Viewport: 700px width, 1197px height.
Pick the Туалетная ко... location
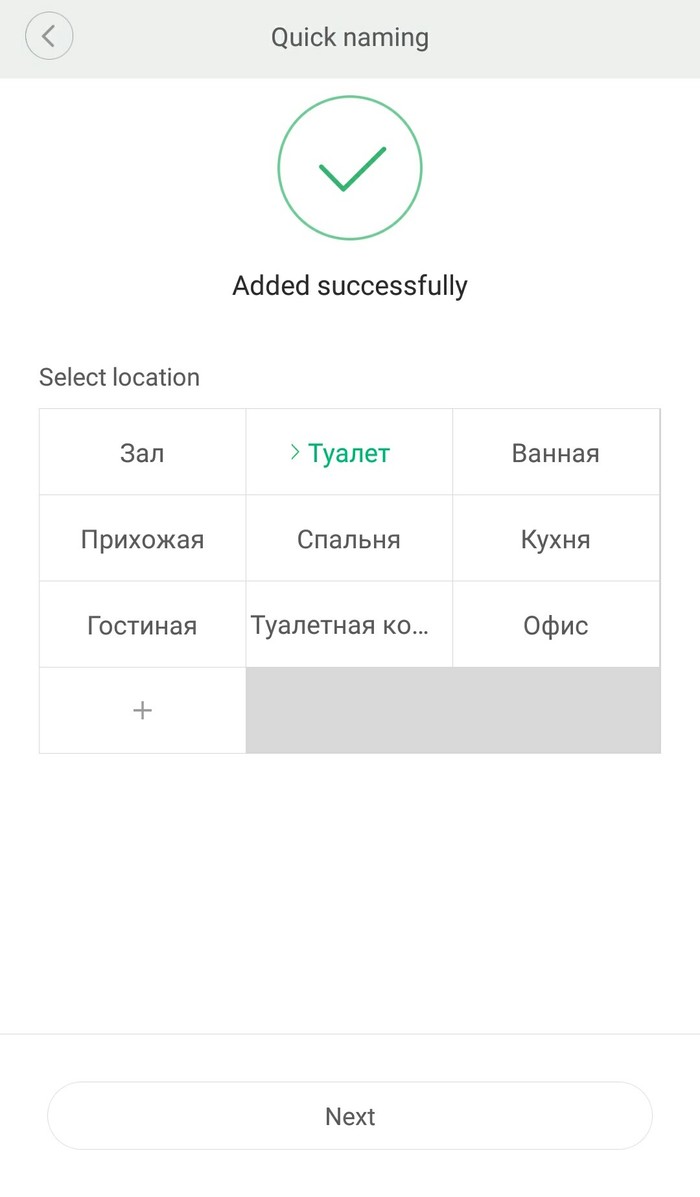(x=348, y=626)
